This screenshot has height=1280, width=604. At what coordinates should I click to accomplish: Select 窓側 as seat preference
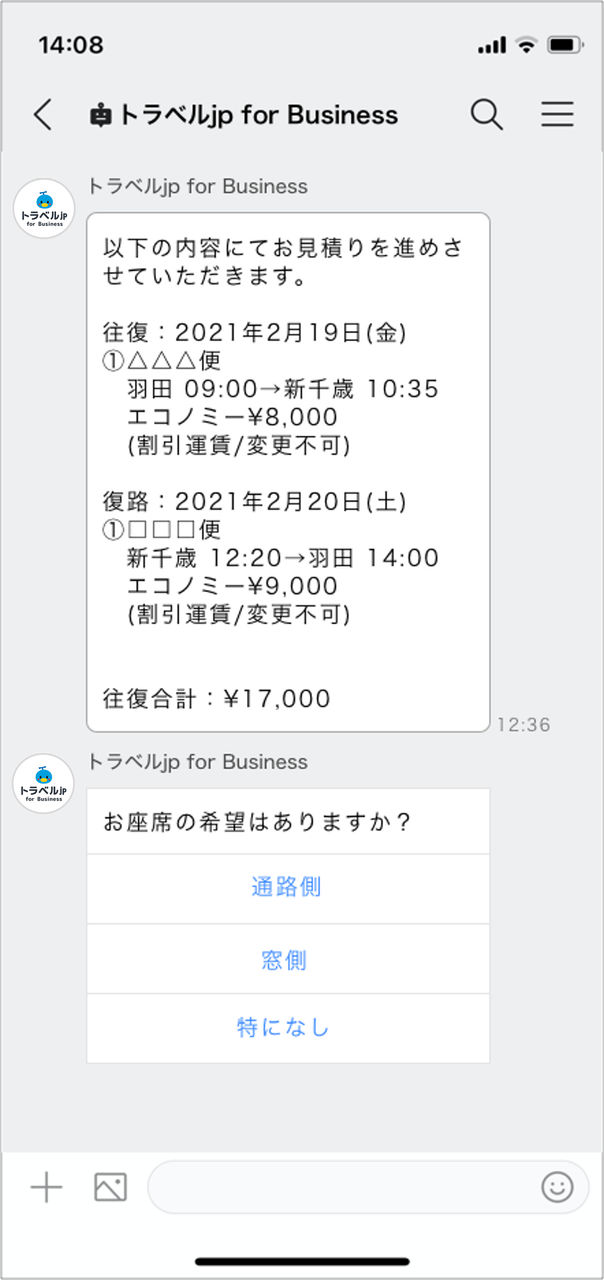[288, 960]
